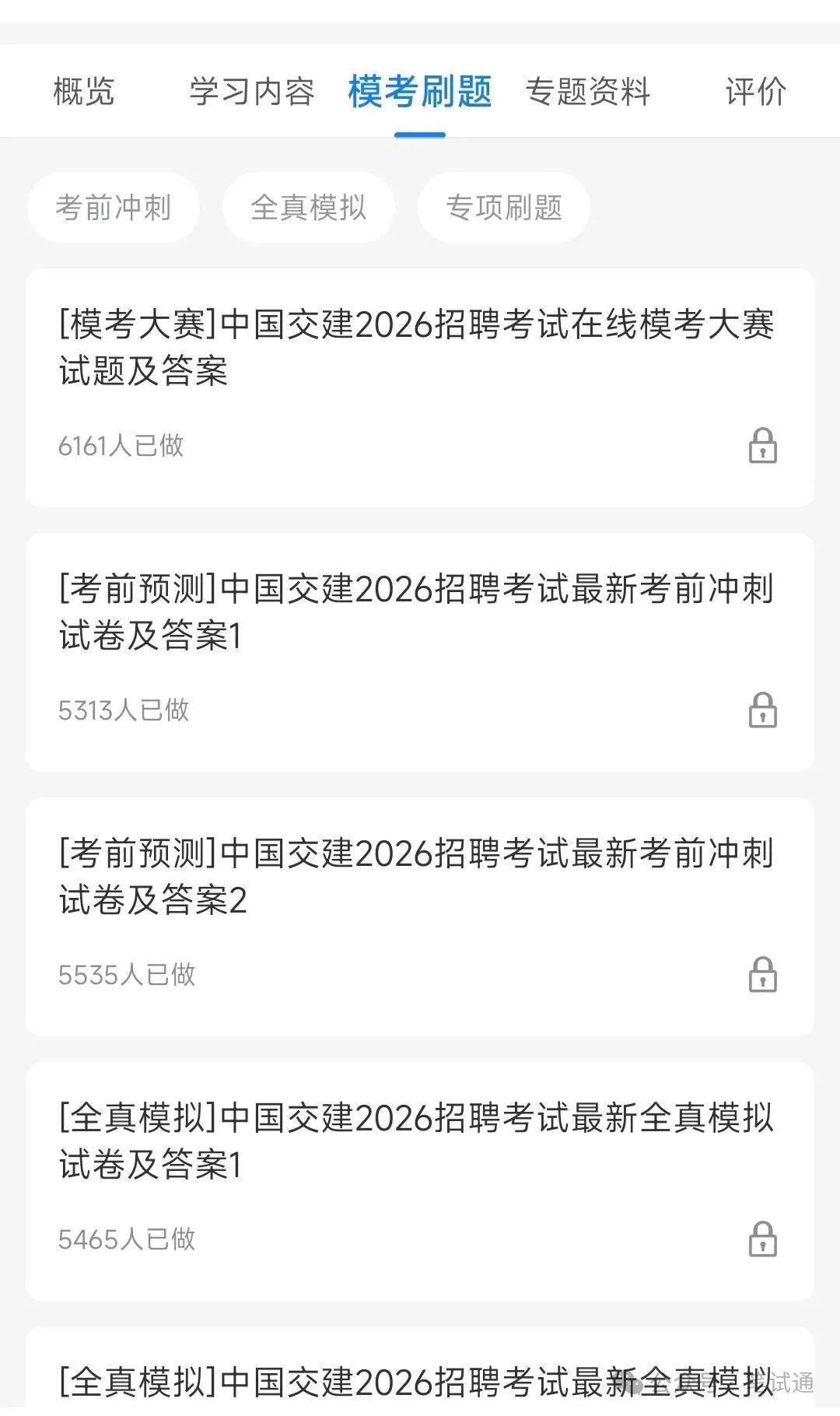Open 考前预测 考前冲刺试卷及答案1
This screenshot has width=840, height=1416.
420,653
